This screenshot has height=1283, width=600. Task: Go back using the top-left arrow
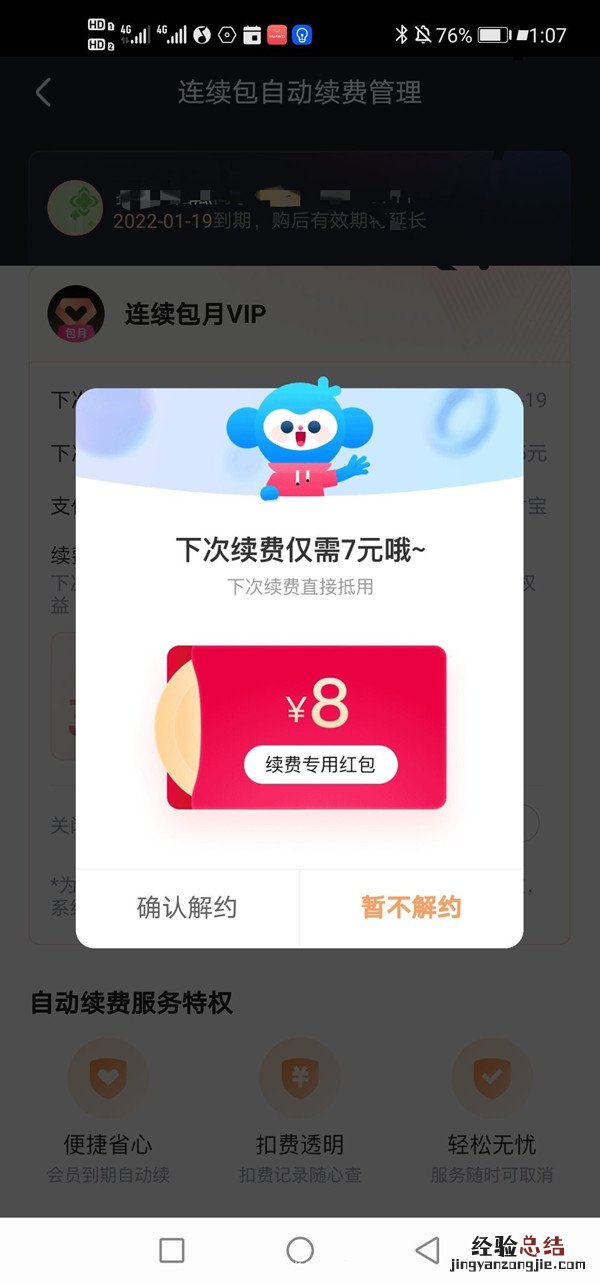pos(43,93)
